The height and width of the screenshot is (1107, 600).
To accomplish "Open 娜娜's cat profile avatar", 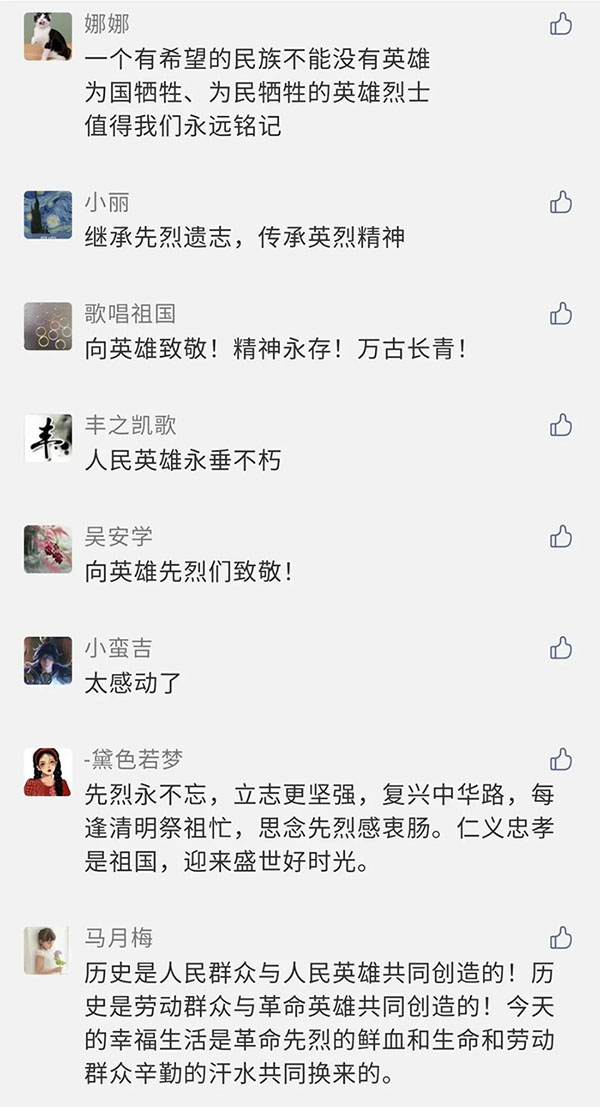I will (48, 37).
